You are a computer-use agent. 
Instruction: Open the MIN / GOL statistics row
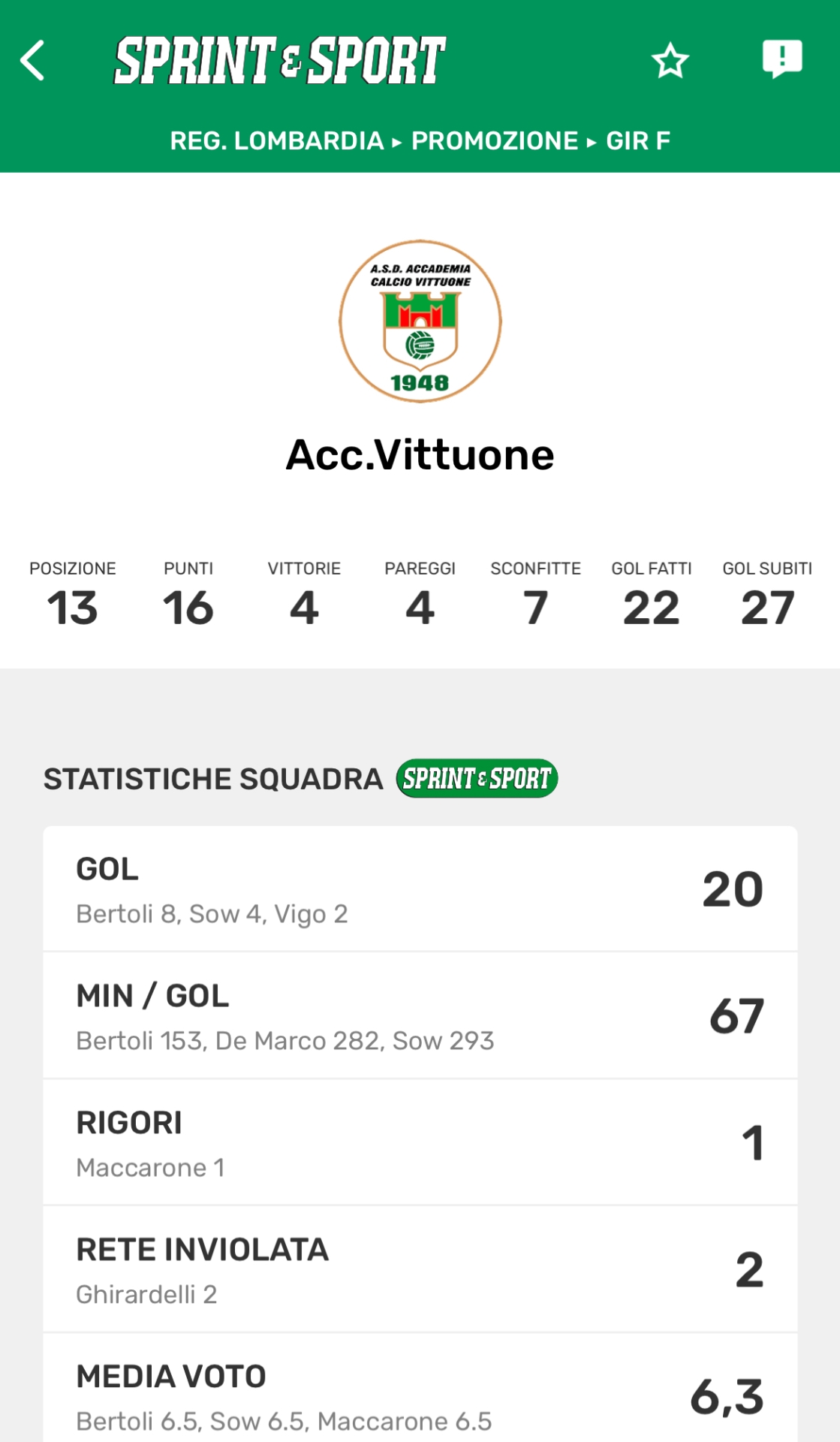coord(420,1016)
